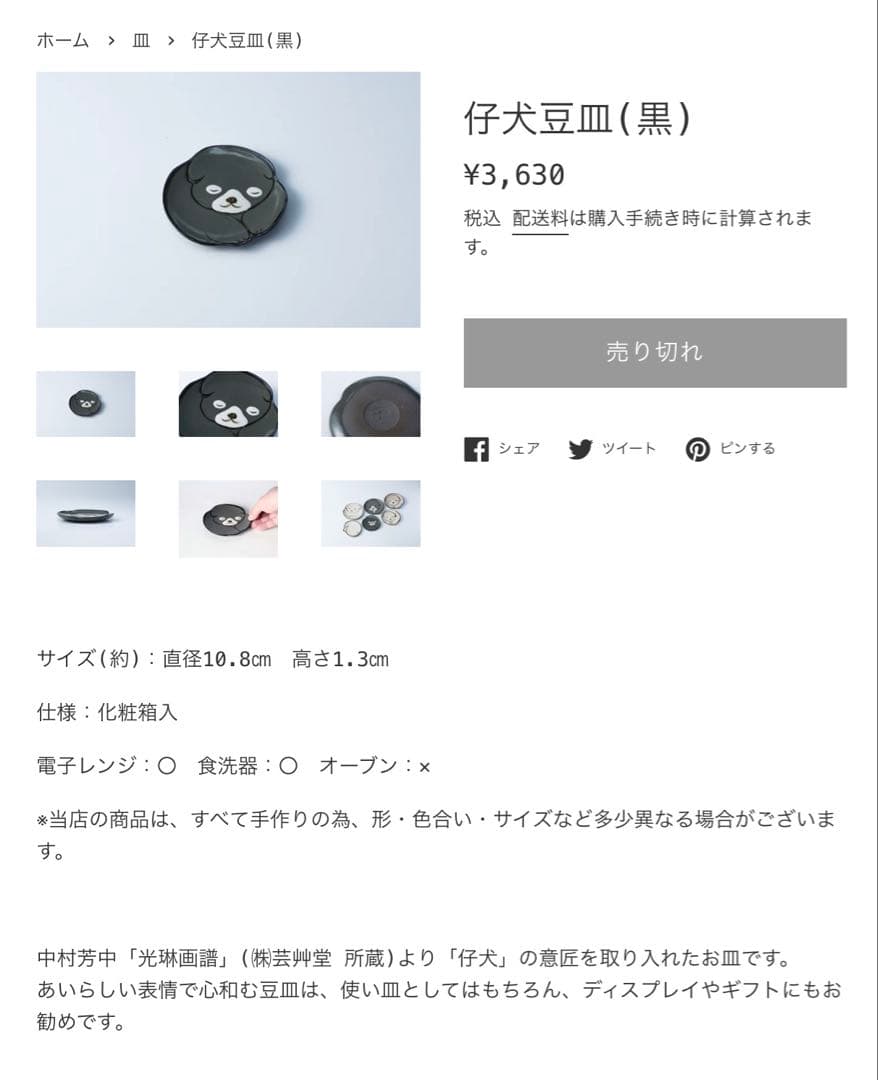Viewport: 878px width, 1080px height.
Task: Tweet this product with ツイート
Action: tap(612, 449)
